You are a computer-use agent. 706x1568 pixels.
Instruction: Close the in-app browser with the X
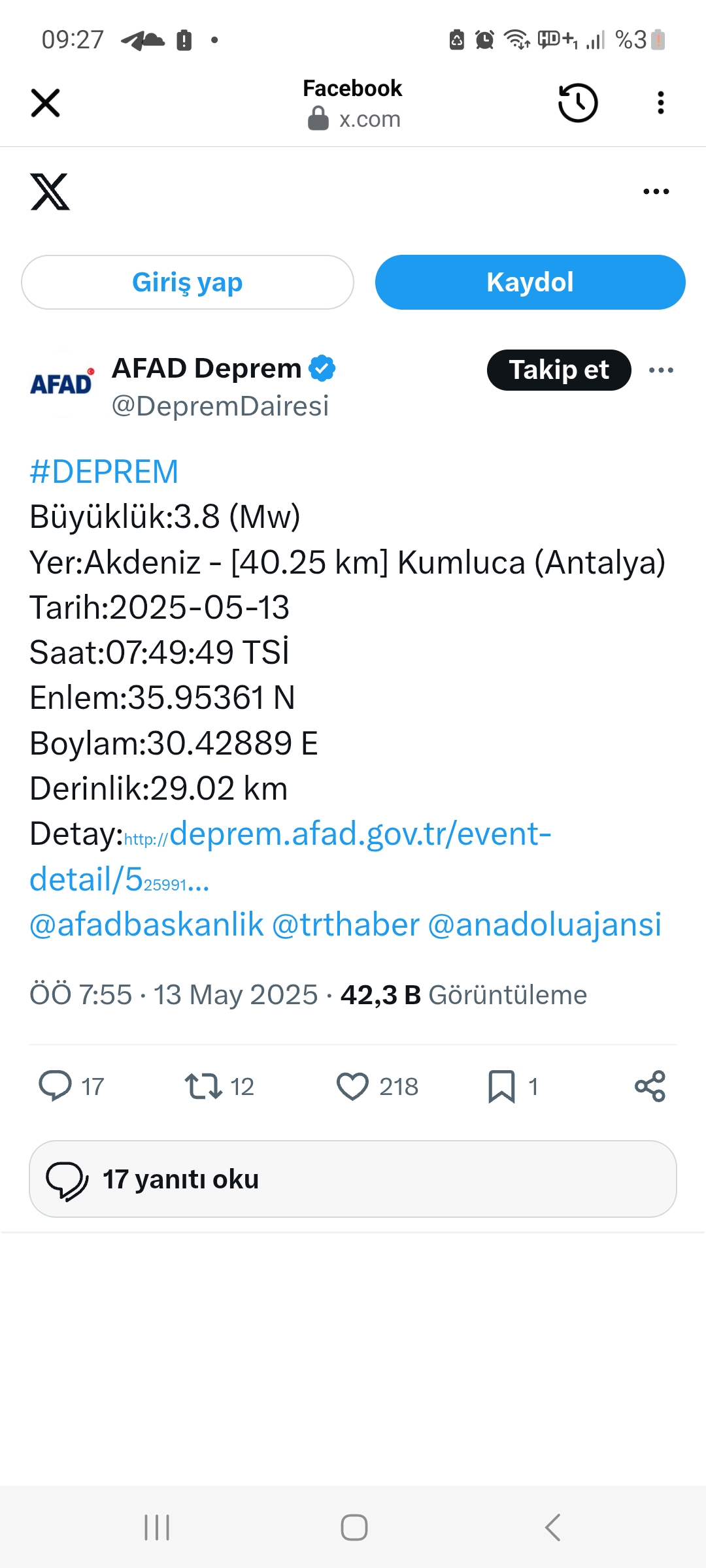45,103
